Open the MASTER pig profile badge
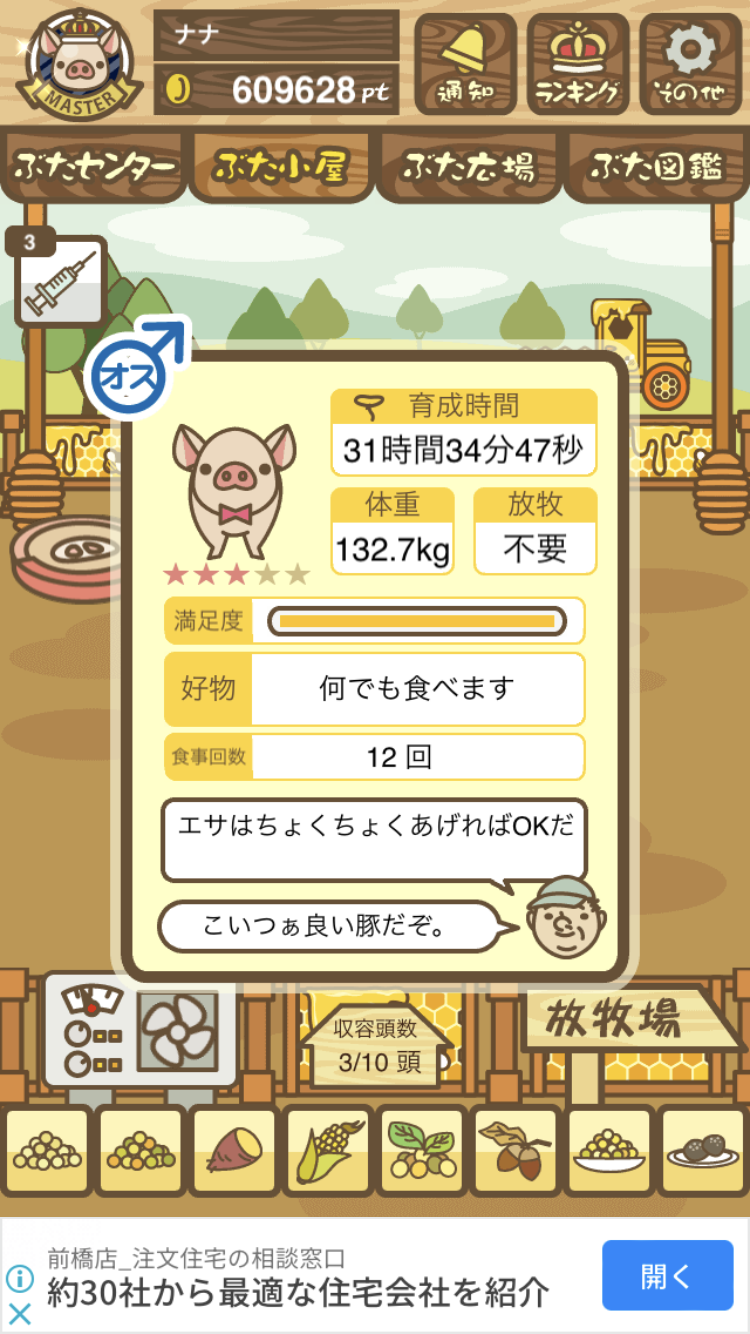750x1334 pixels. 80,62
